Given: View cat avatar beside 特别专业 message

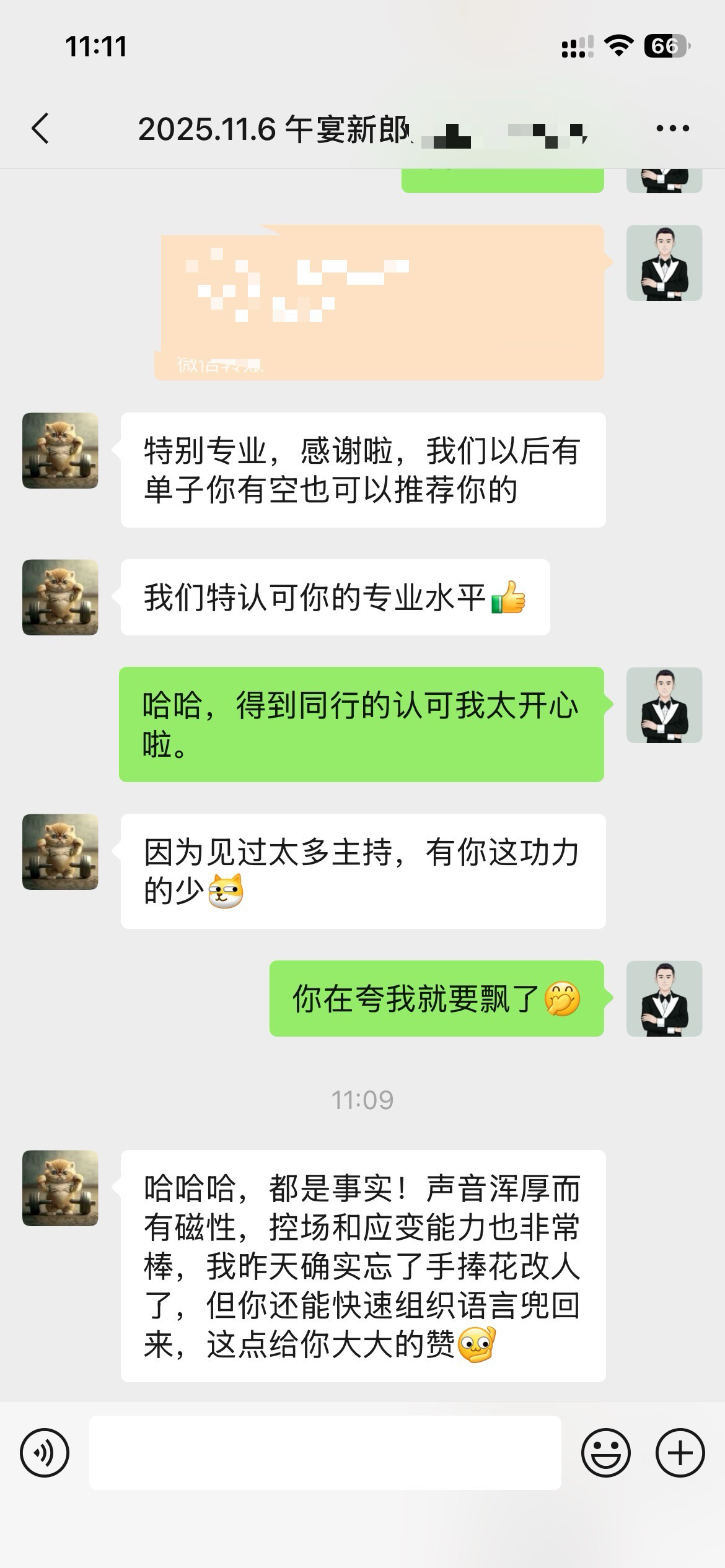Looking at the screenshot, I should (60, 451).
